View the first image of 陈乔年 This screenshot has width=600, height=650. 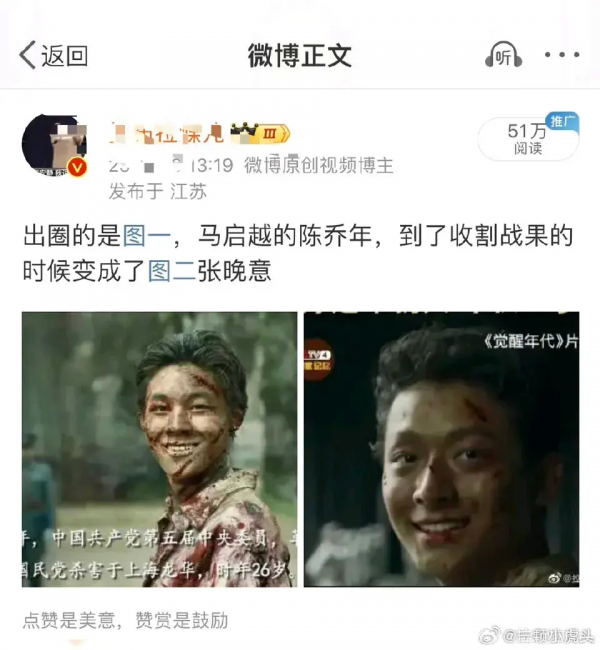point(159,449)
